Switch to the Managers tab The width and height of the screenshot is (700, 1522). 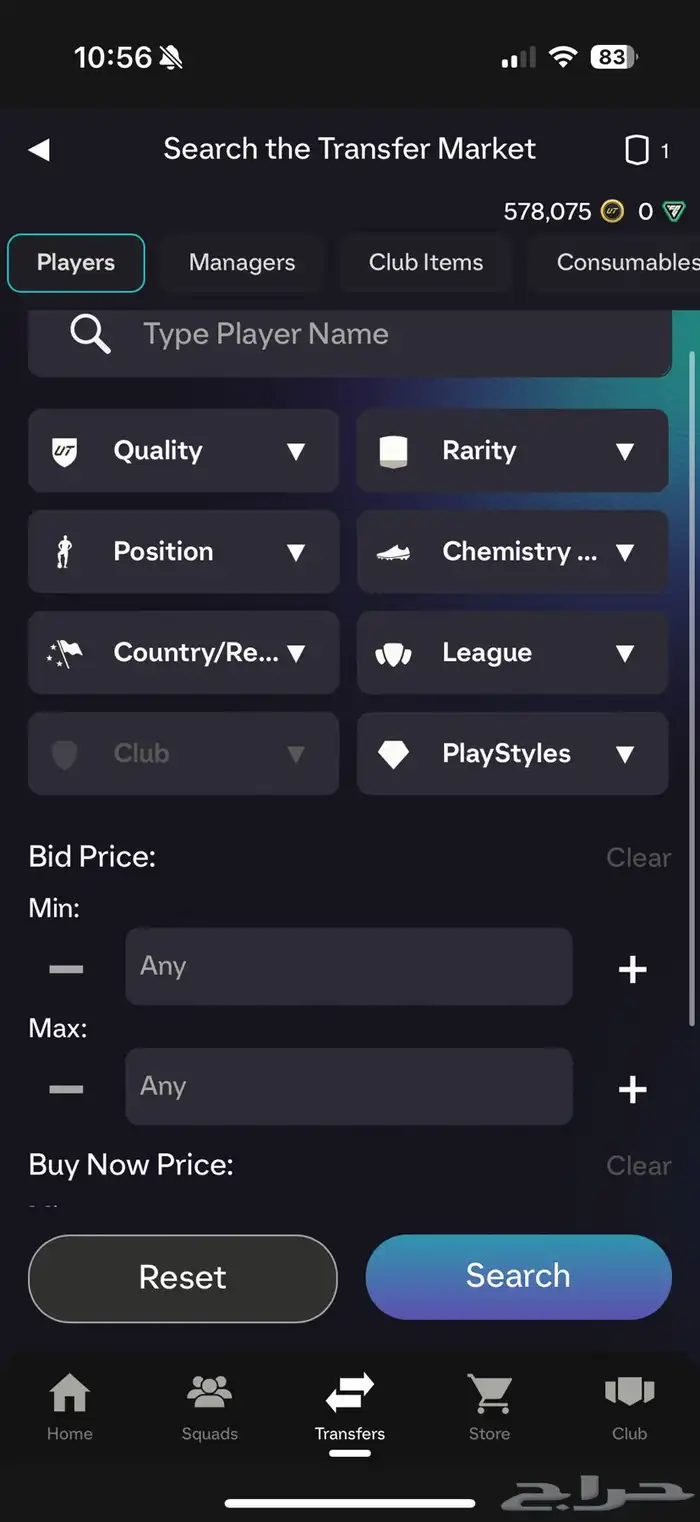(x=242, y=263)
